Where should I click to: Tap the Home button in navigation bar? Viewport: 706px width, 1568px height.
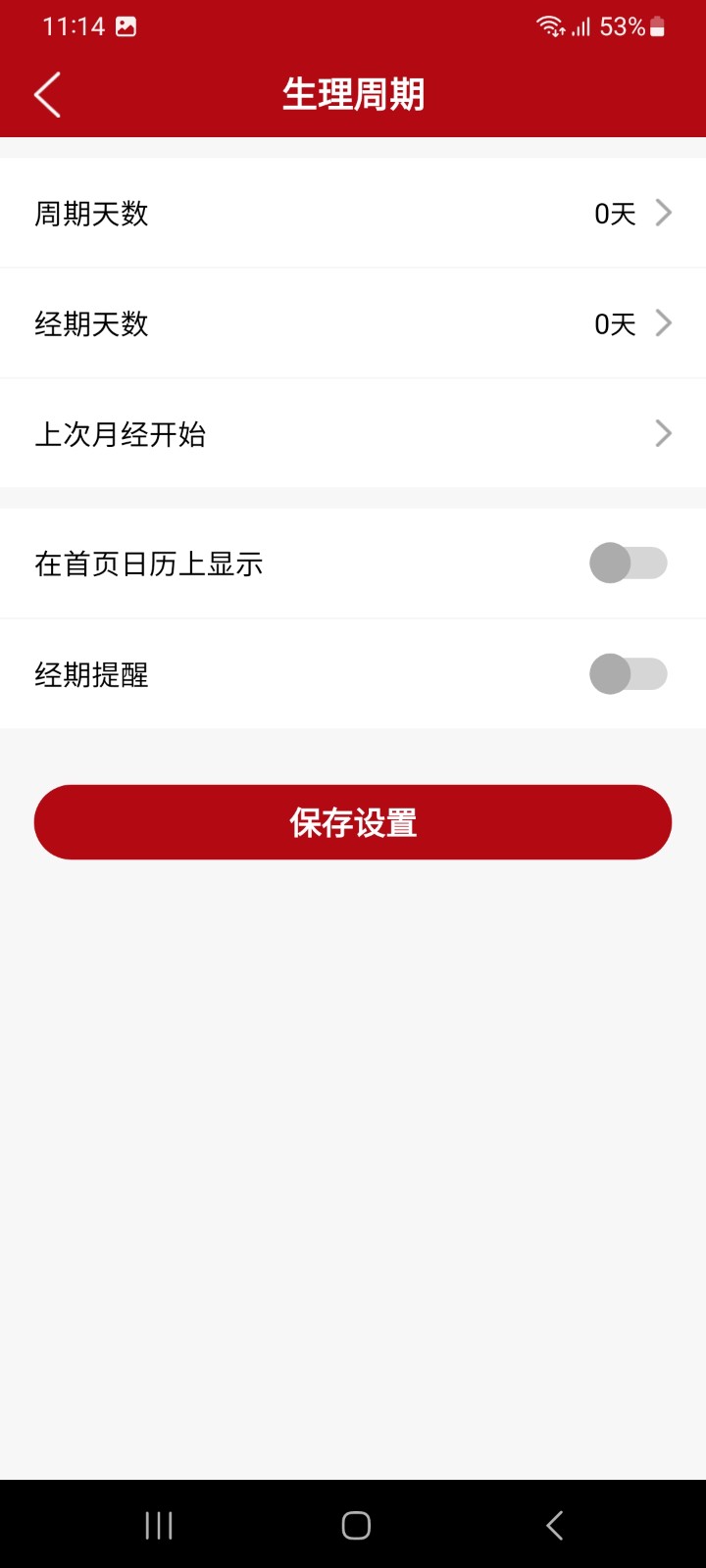tap(355, 1525)
